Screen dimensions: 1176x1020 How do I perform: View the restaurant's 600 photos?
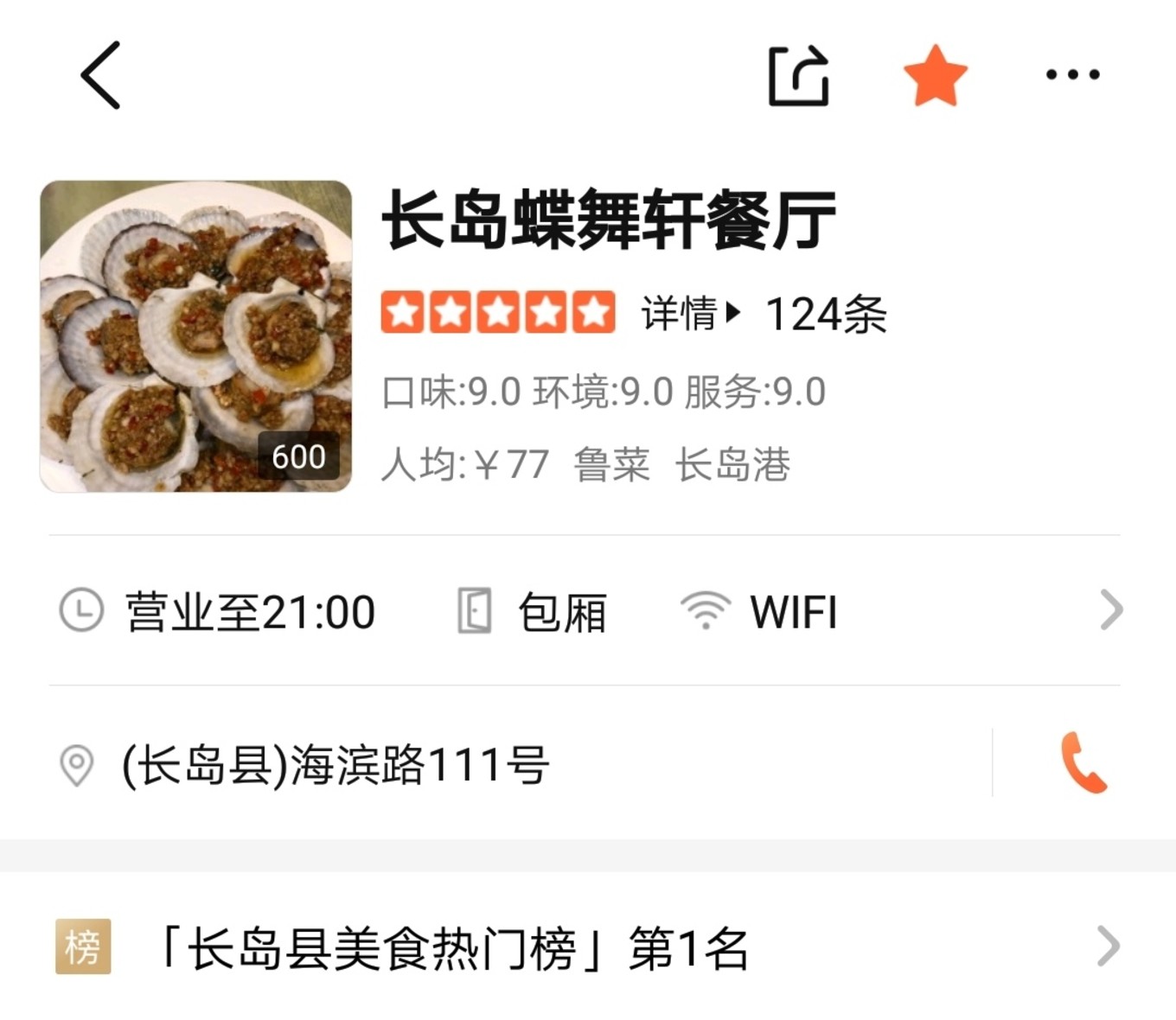pos(196,336)
